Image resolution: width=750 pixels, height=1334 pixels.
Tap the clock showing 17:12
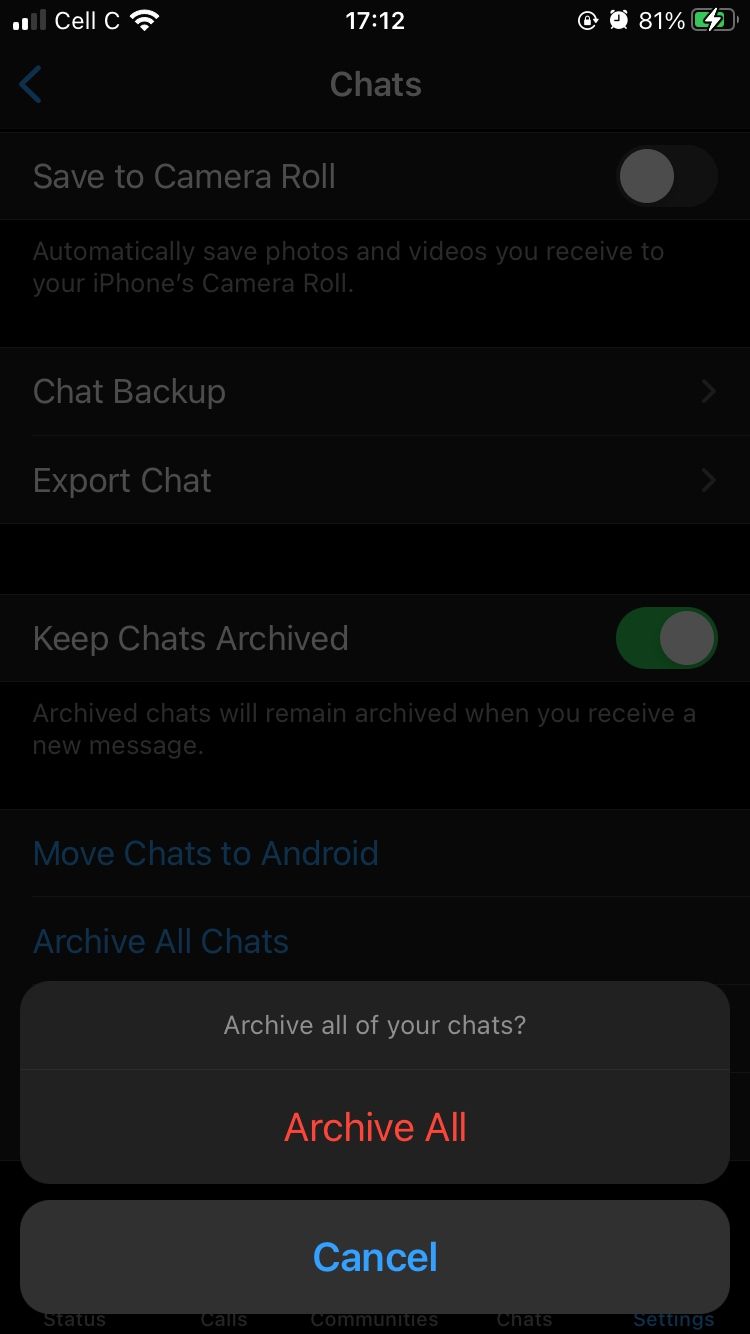(x=375, y=20)
